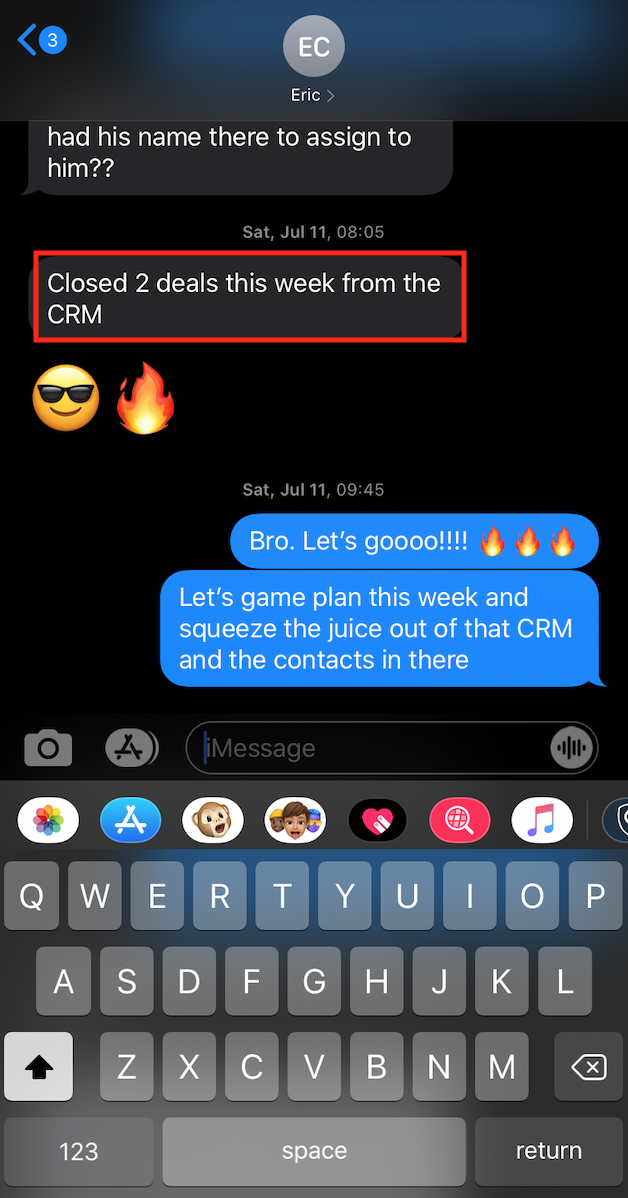Open the Memoji stickers app
The image size is (628, 1198).
295,821
